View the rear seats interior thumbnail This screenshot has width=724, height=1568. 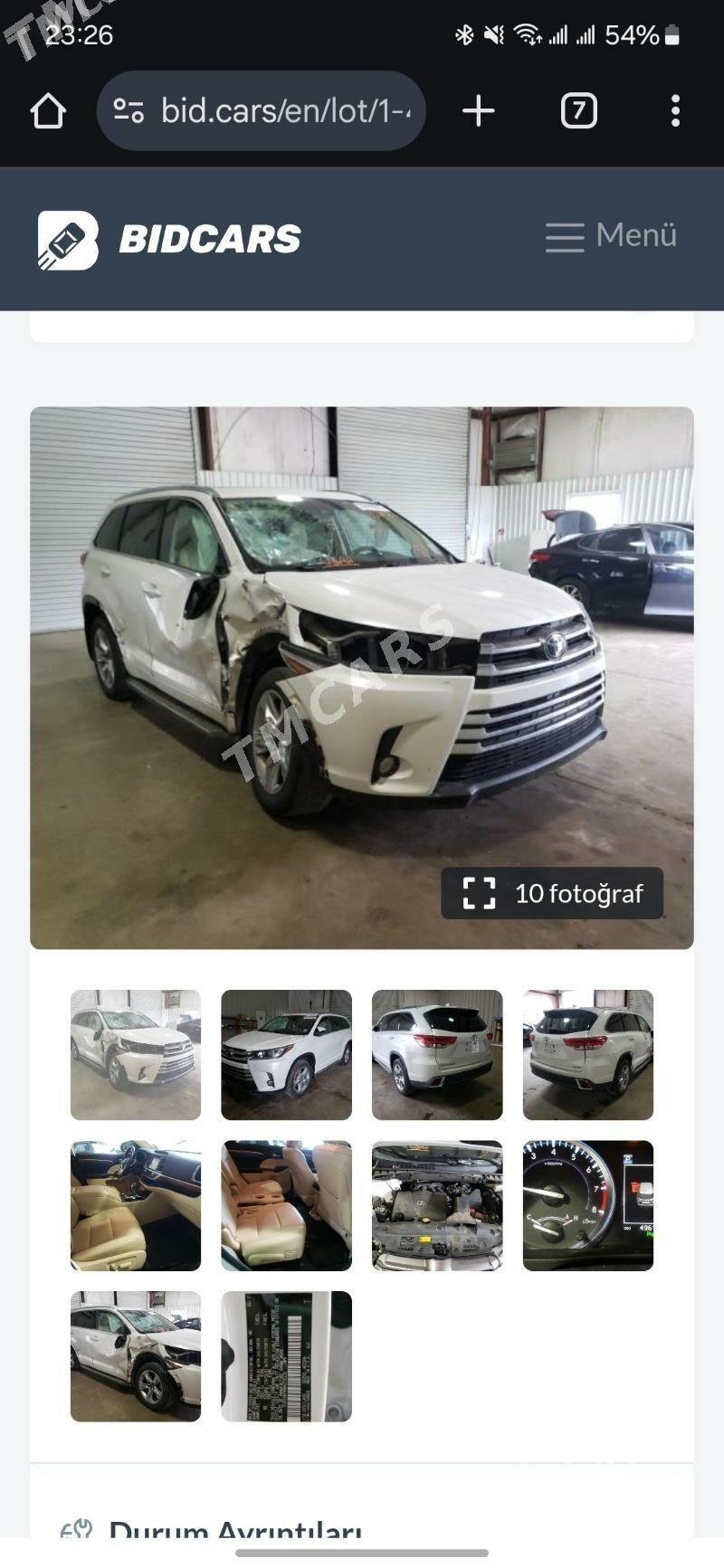click(x=286, y=1205)
